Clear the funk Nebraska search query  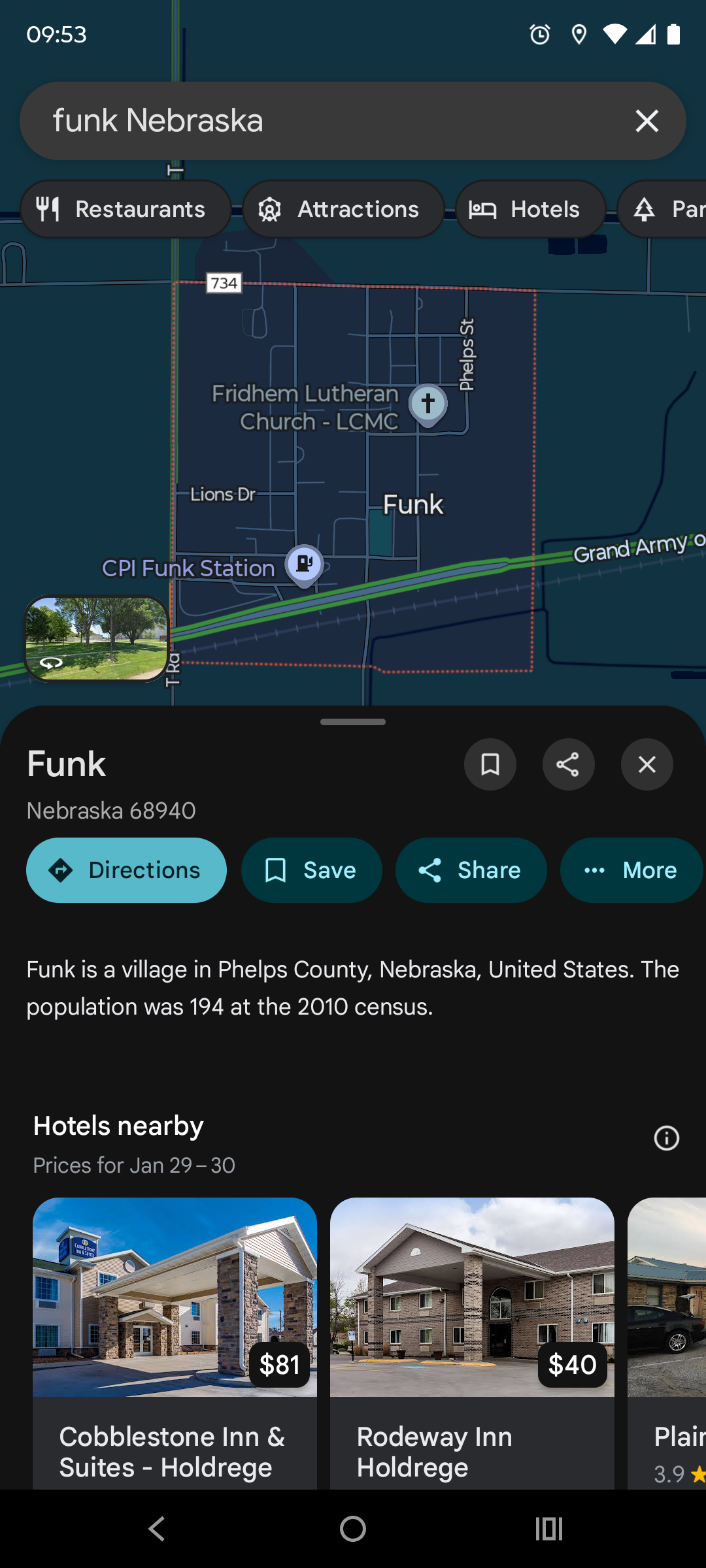coord(647,121)
